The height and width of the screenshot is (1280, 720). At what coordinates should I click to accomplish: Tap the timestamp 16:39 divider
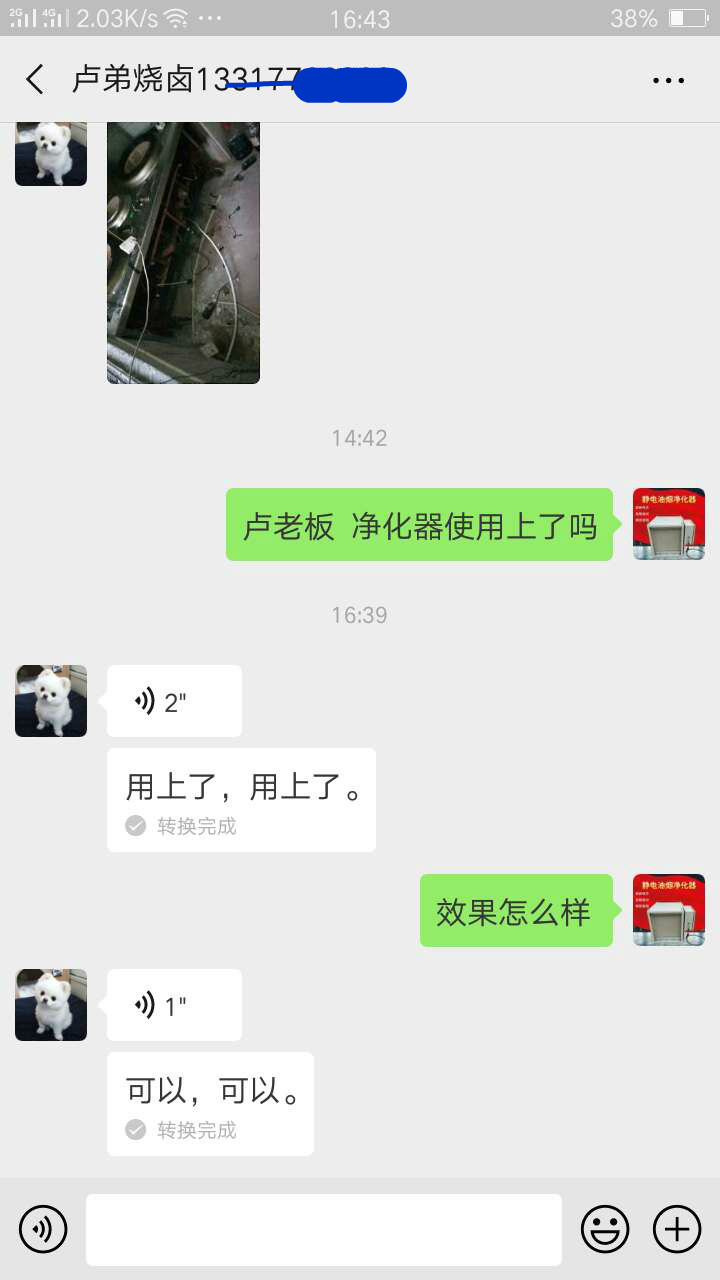(360, 614)
